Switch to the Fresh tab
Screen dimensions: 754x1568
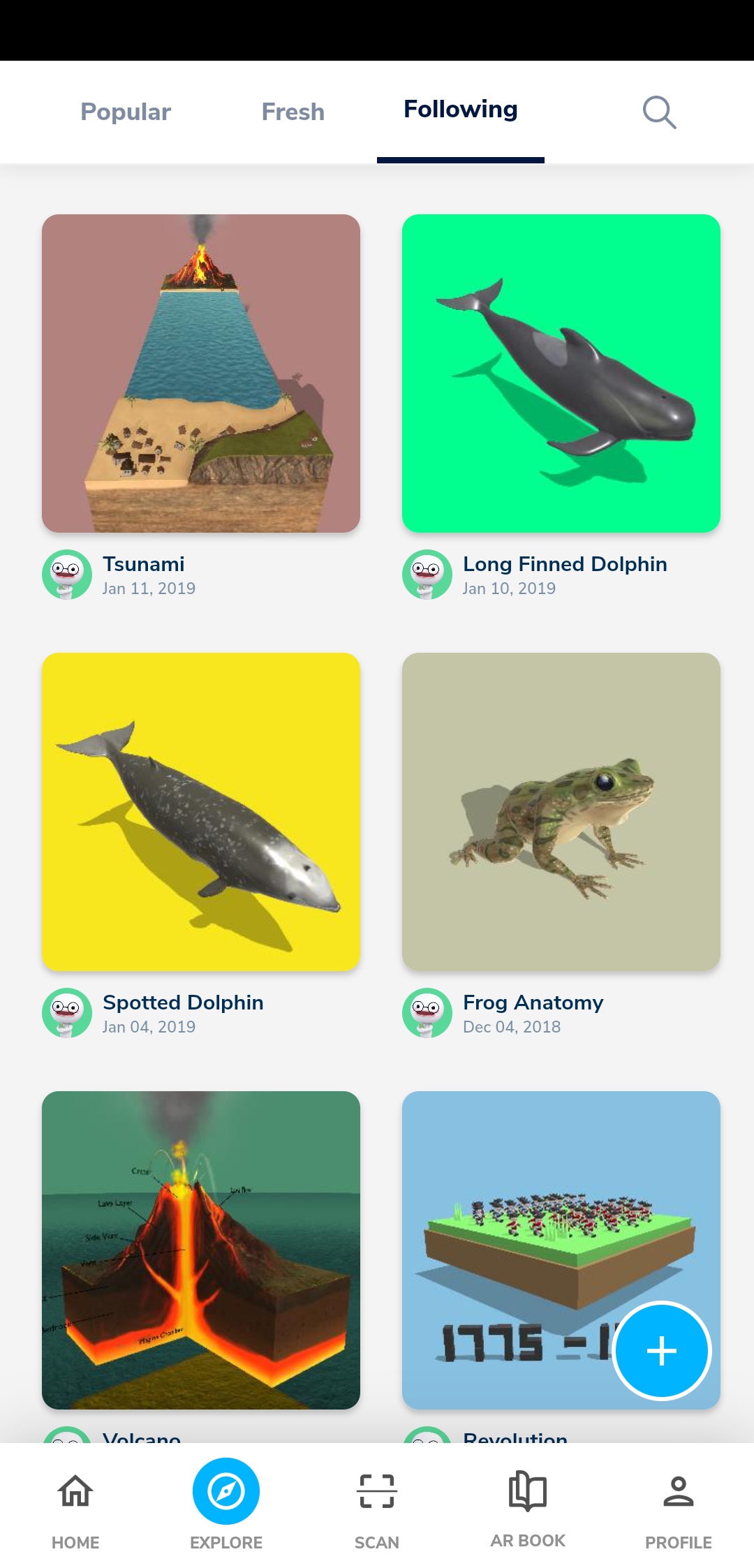coord(293,112)
